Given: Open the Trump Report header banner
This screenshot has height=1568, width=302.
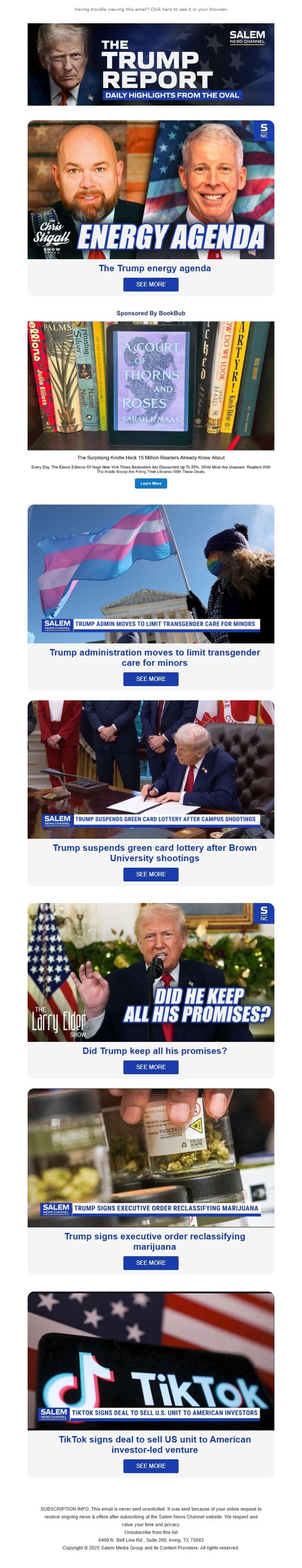Looking at the screenshot, I should point(151,65).
